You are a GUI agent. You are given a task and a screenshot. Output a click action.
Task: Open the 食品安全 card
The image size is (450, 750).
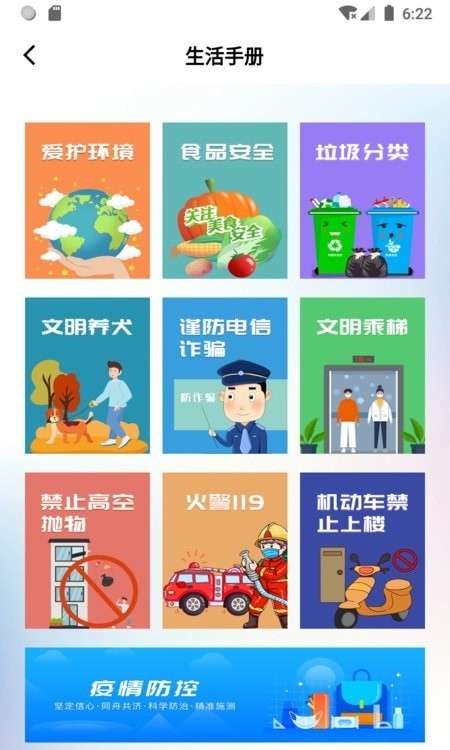[225, 200]
